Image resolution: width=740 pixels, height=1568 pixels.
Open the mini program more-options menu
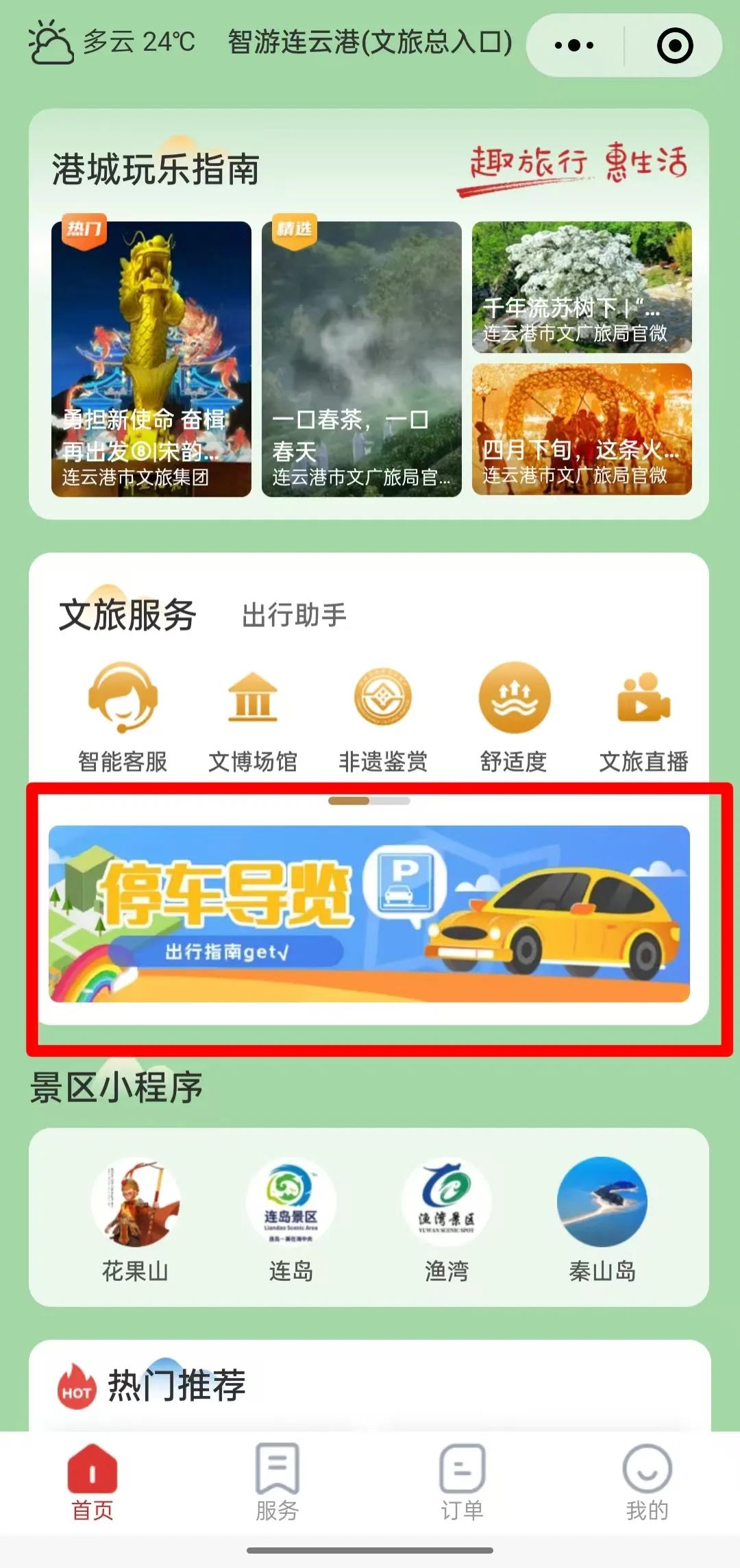(574, 46)
